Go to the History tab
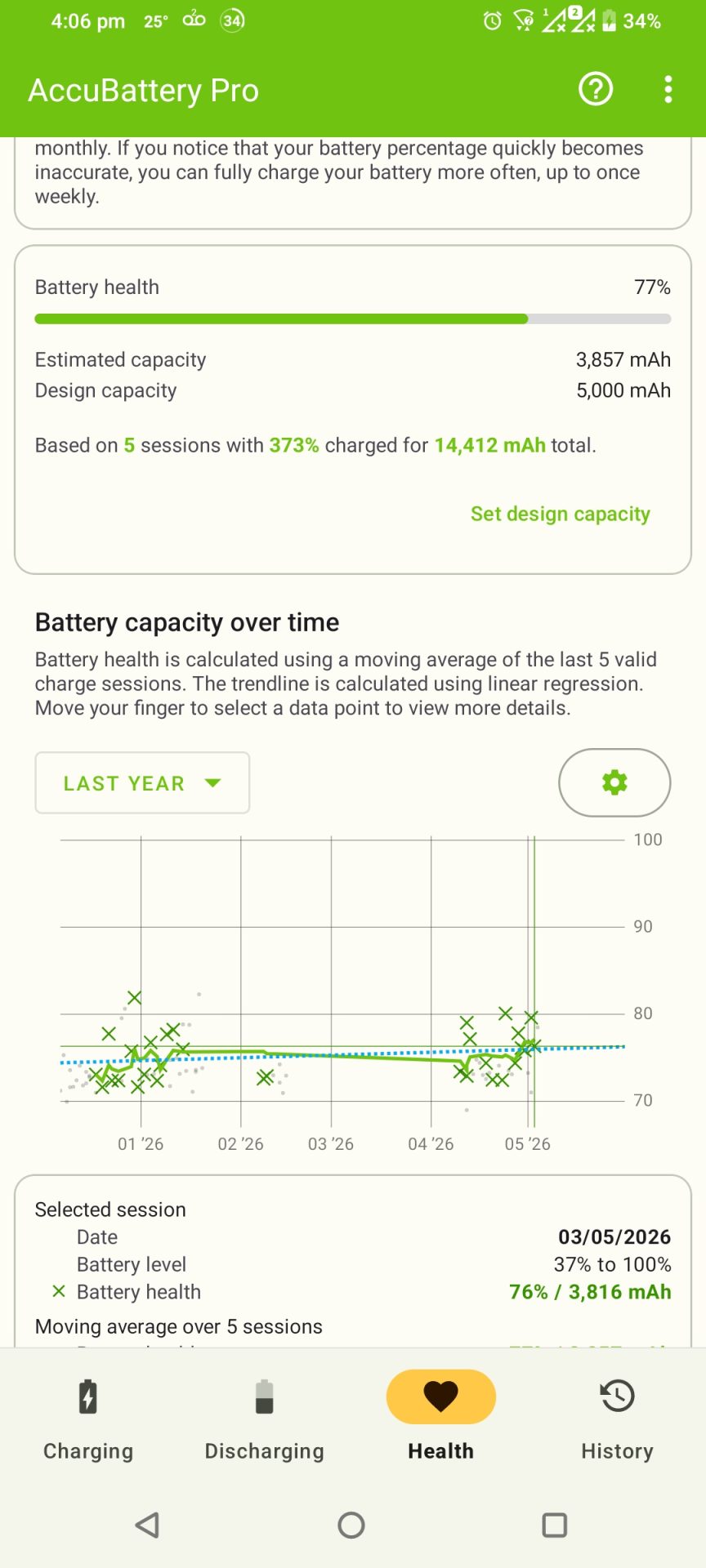The height and width of the screenshot is (1568, 706). (618, 1419)
